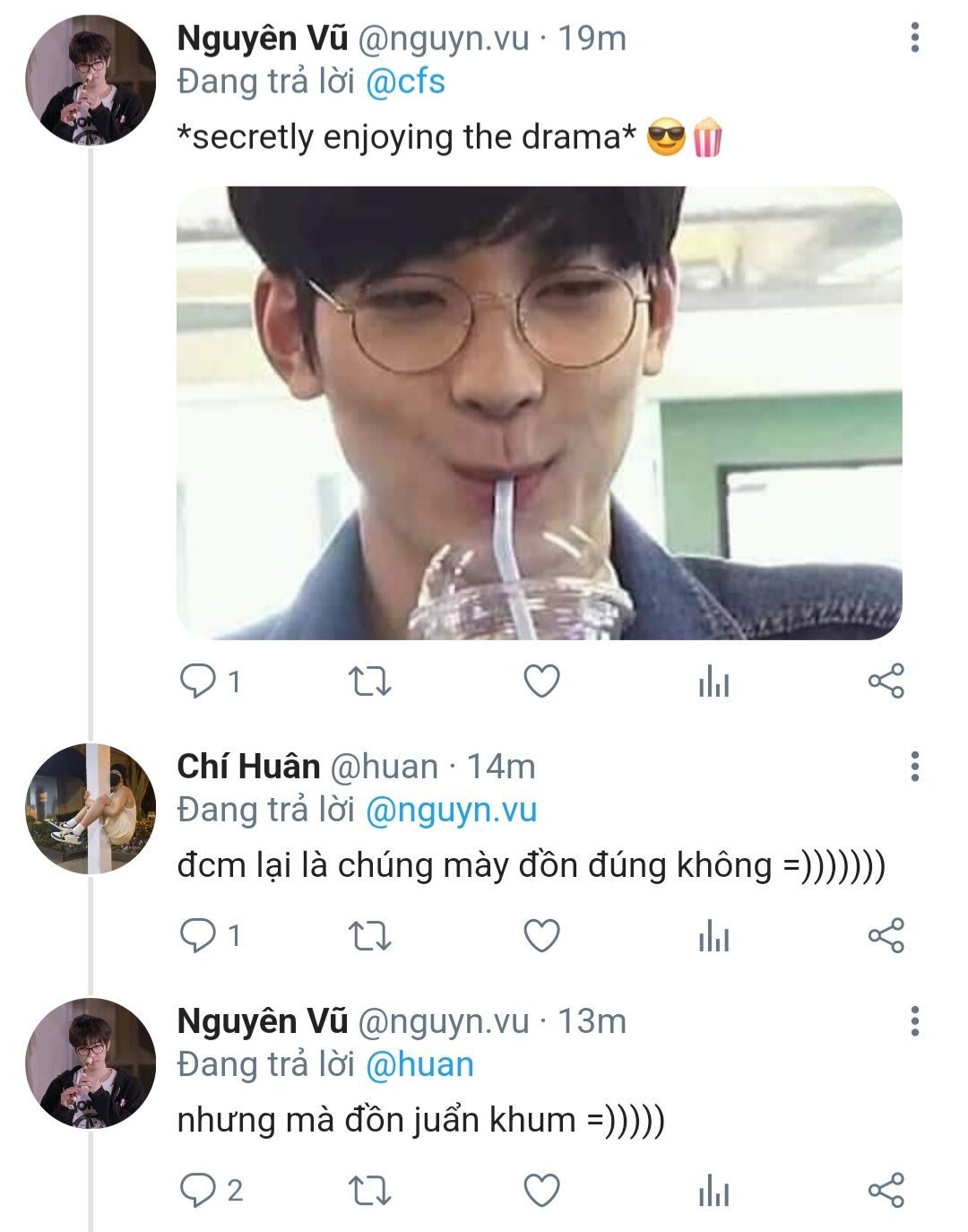Reply to Chí Huân's tweet
Screen dimensions: 968x1232
pyautogui.click(x=198, y=936)
